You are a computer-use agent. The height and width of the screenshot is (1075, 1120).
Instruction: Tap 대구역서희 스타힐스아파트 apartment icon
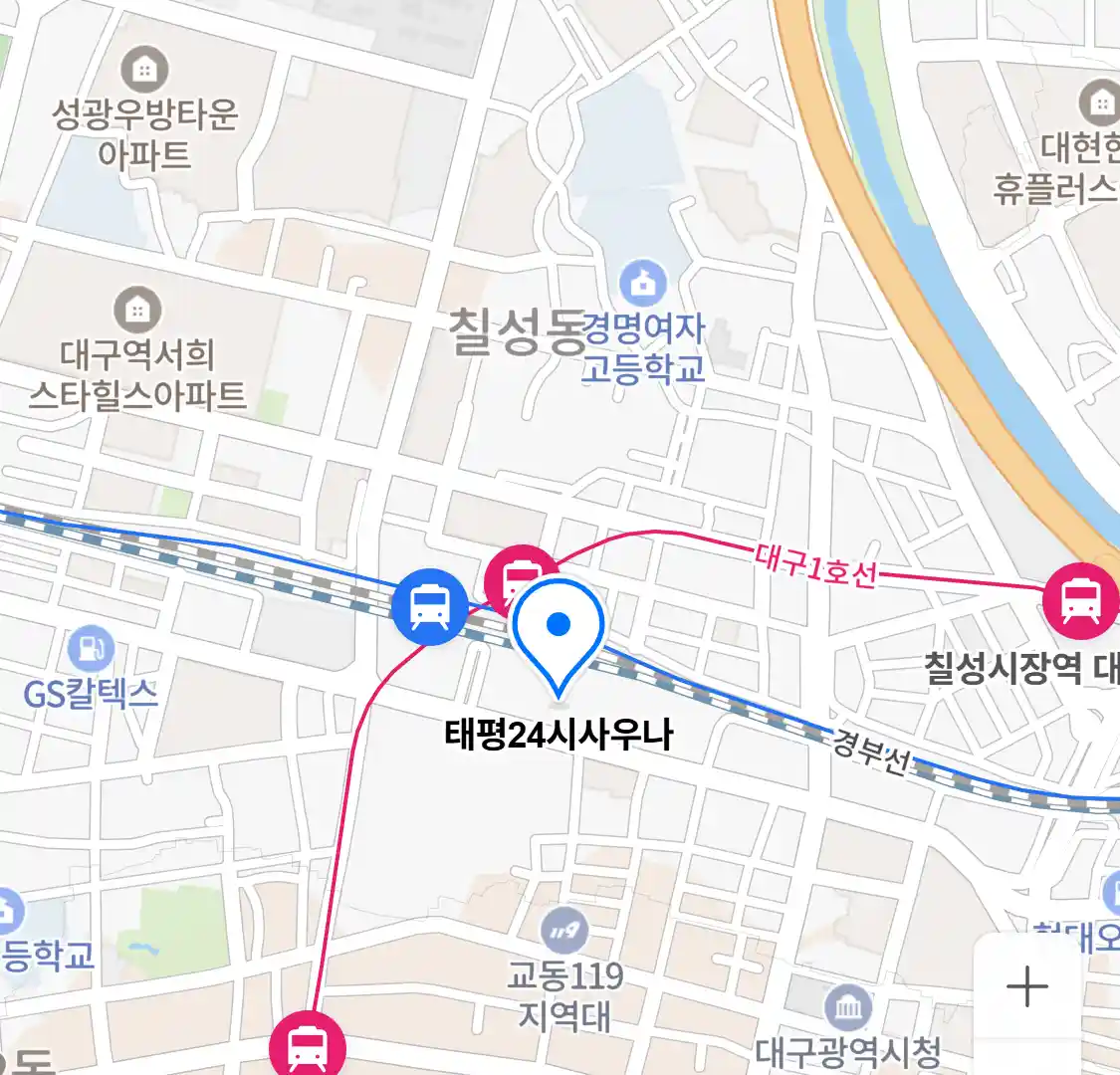coord(137,310)
